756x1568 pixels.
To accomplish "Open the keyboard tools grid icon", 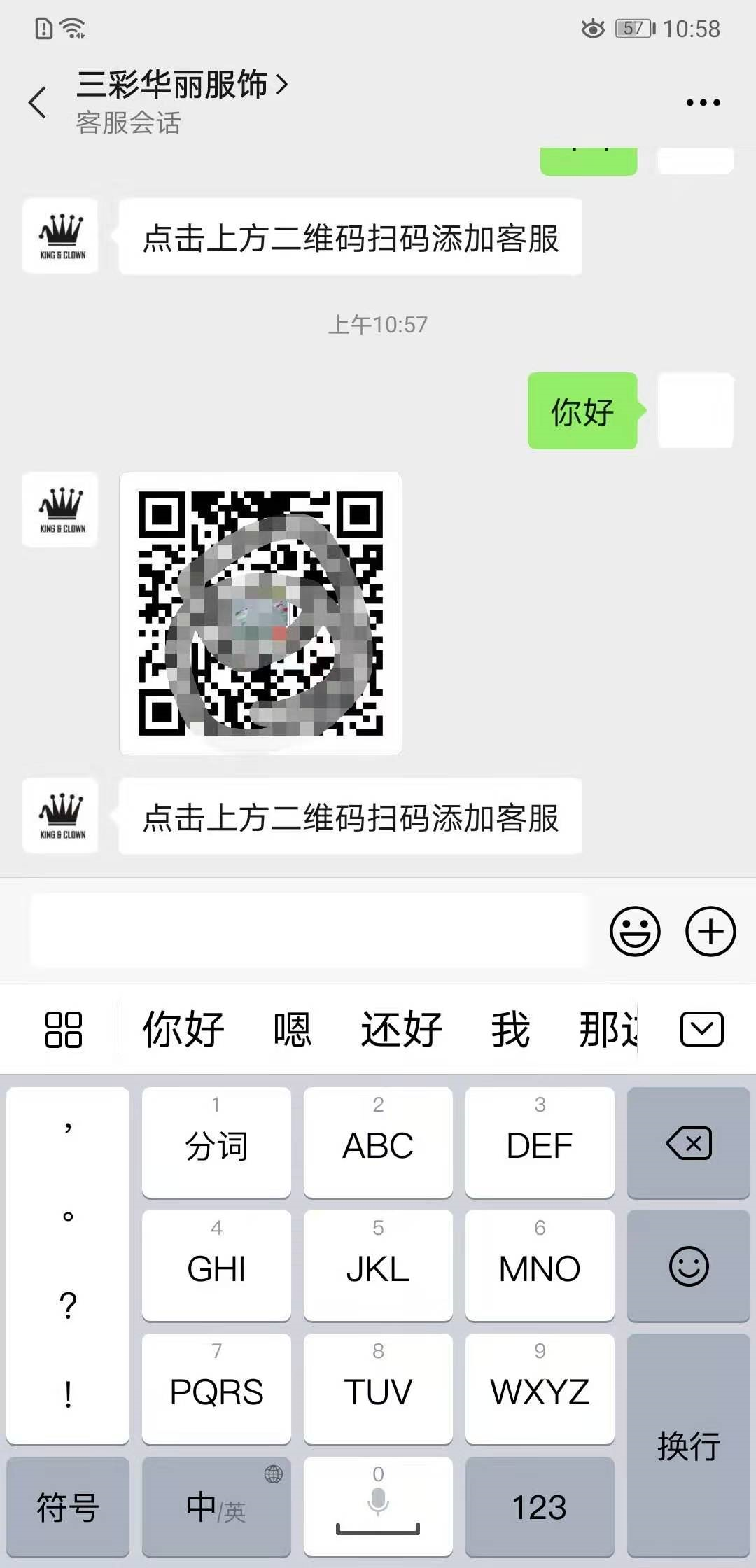I will pyautogui.click(x=64, y=1030).
